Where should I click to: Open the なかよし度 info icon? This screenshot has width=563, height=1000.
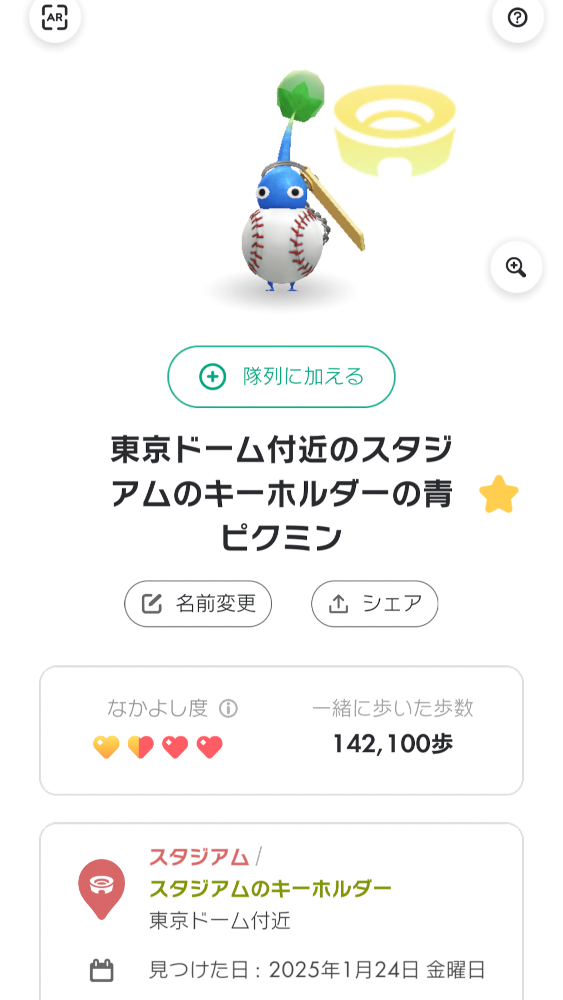coord(228,709)
